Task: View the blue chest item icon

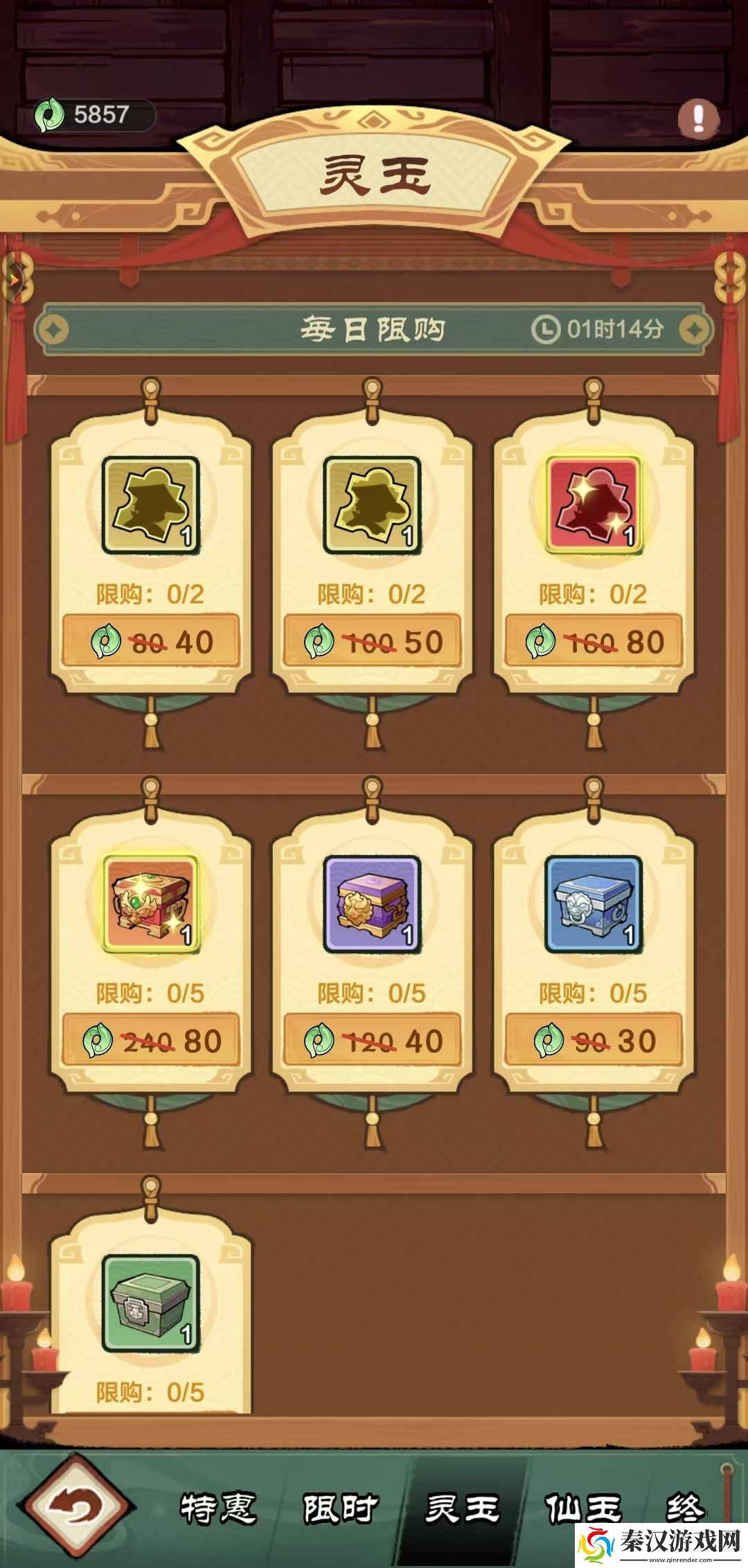Action: coord(594,904)
